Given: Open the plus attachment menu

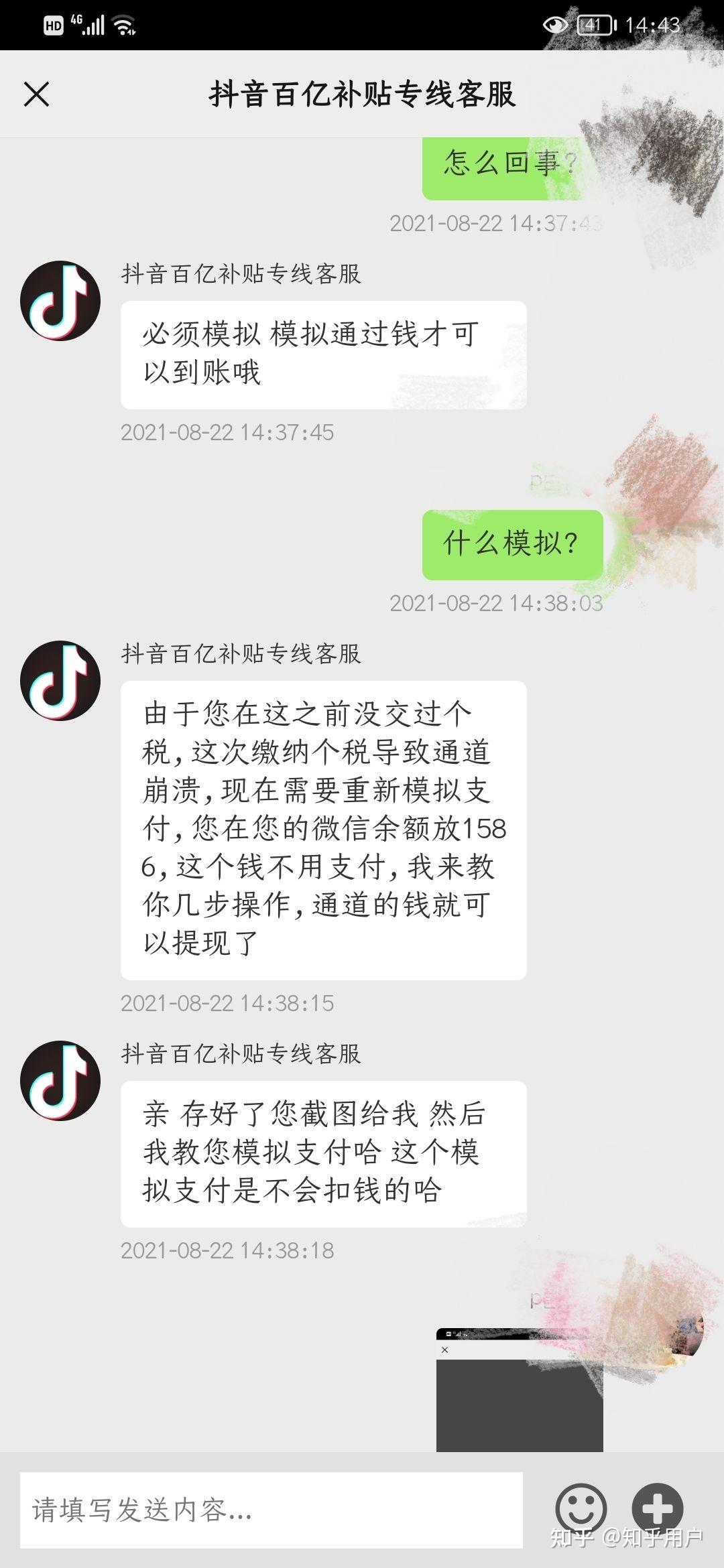Looking at the screenshot, I should click(658, 1508).
